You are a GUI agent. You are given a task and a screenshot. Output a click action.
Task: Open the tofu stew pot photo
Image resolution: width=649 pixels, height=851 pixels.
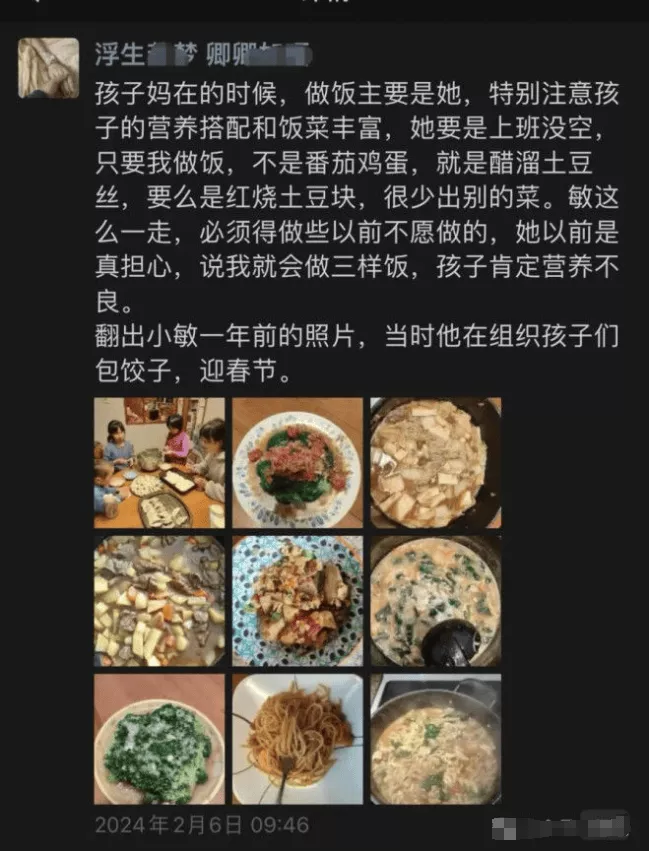coord(435,462)
